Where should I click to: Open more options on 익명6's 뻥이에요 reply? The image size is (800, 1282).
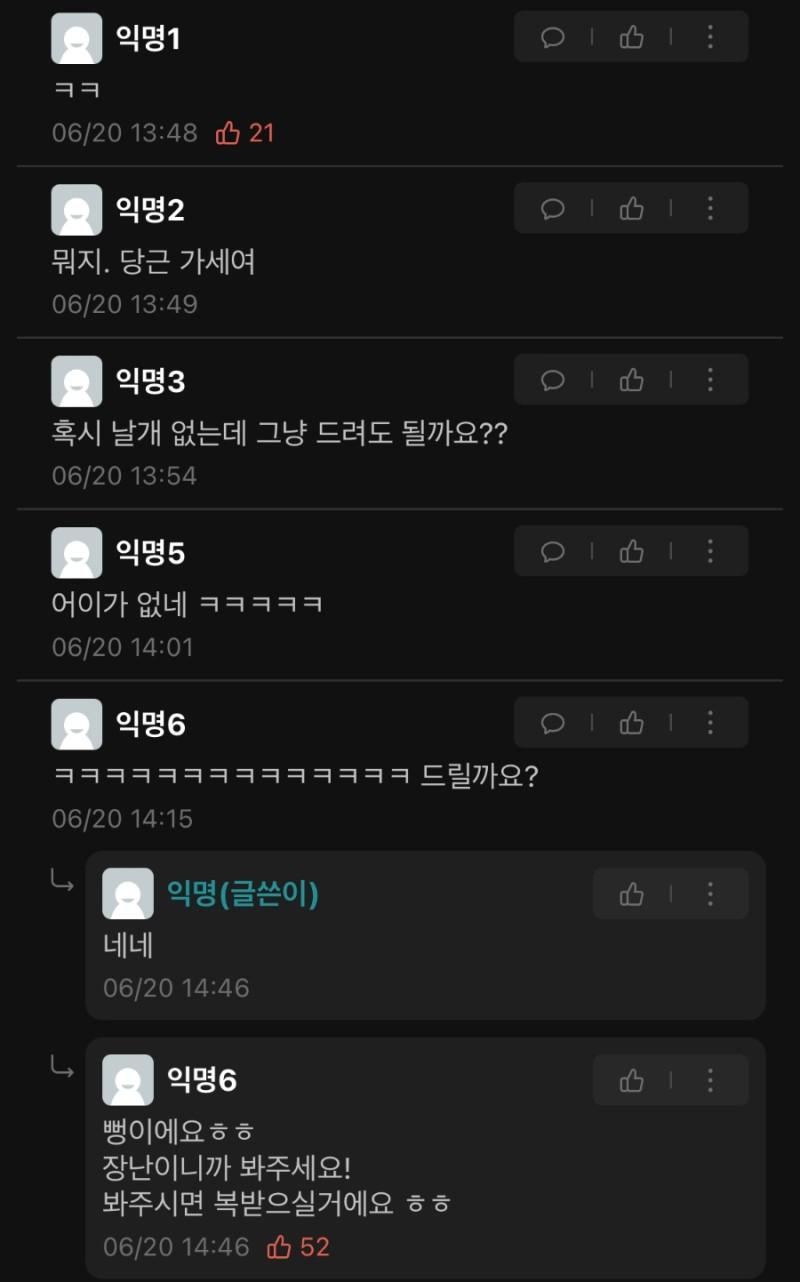click(710, 1080)
